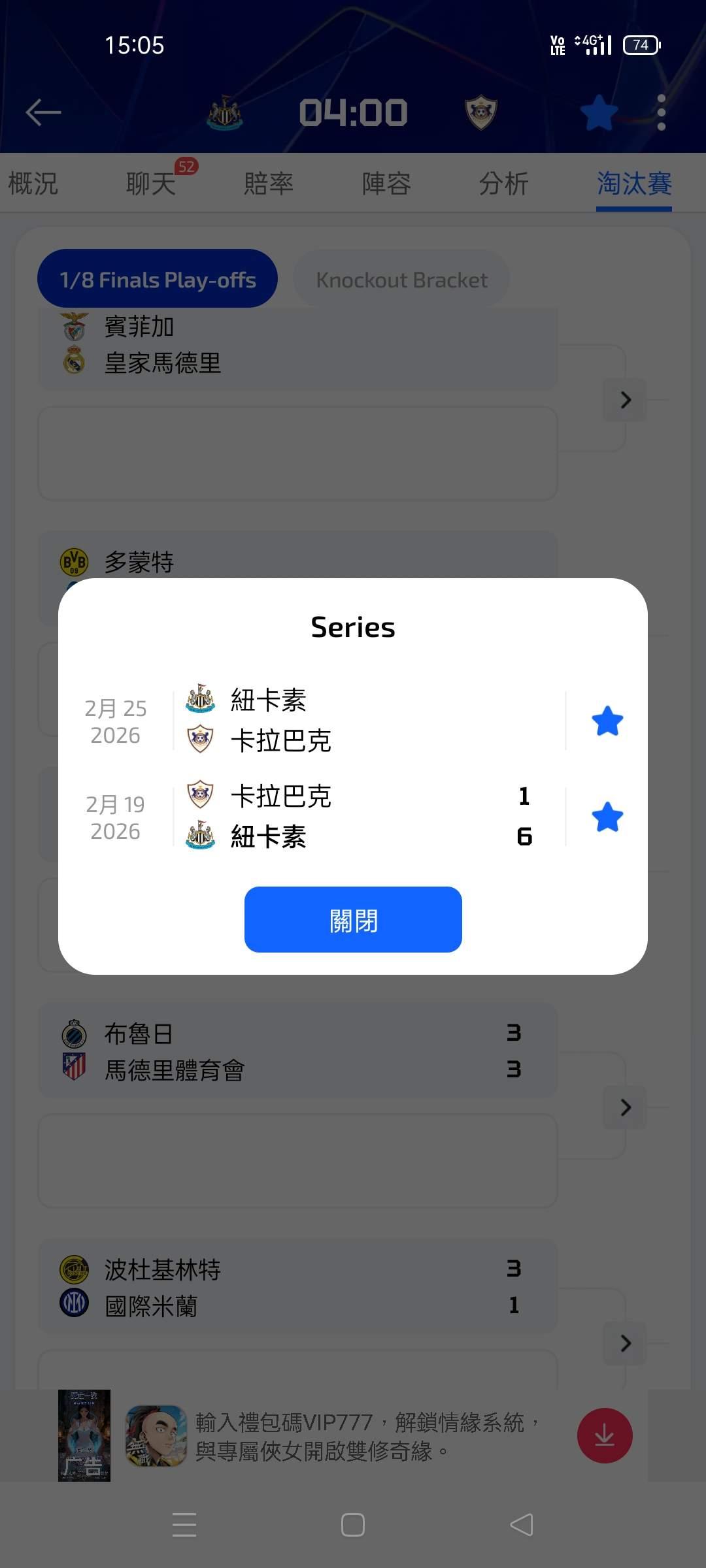Viewport: 706px width, 1568px height.
Task: Toggle the favorite star in the header
Action: coord(598,112)
